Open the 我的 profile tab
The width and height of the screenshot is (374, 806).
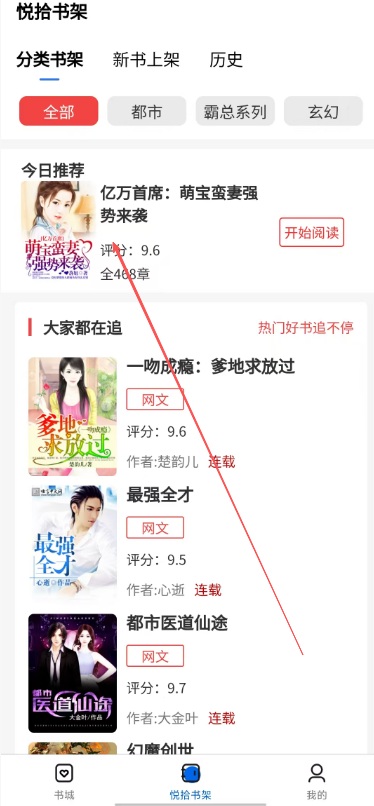(316, 781)
